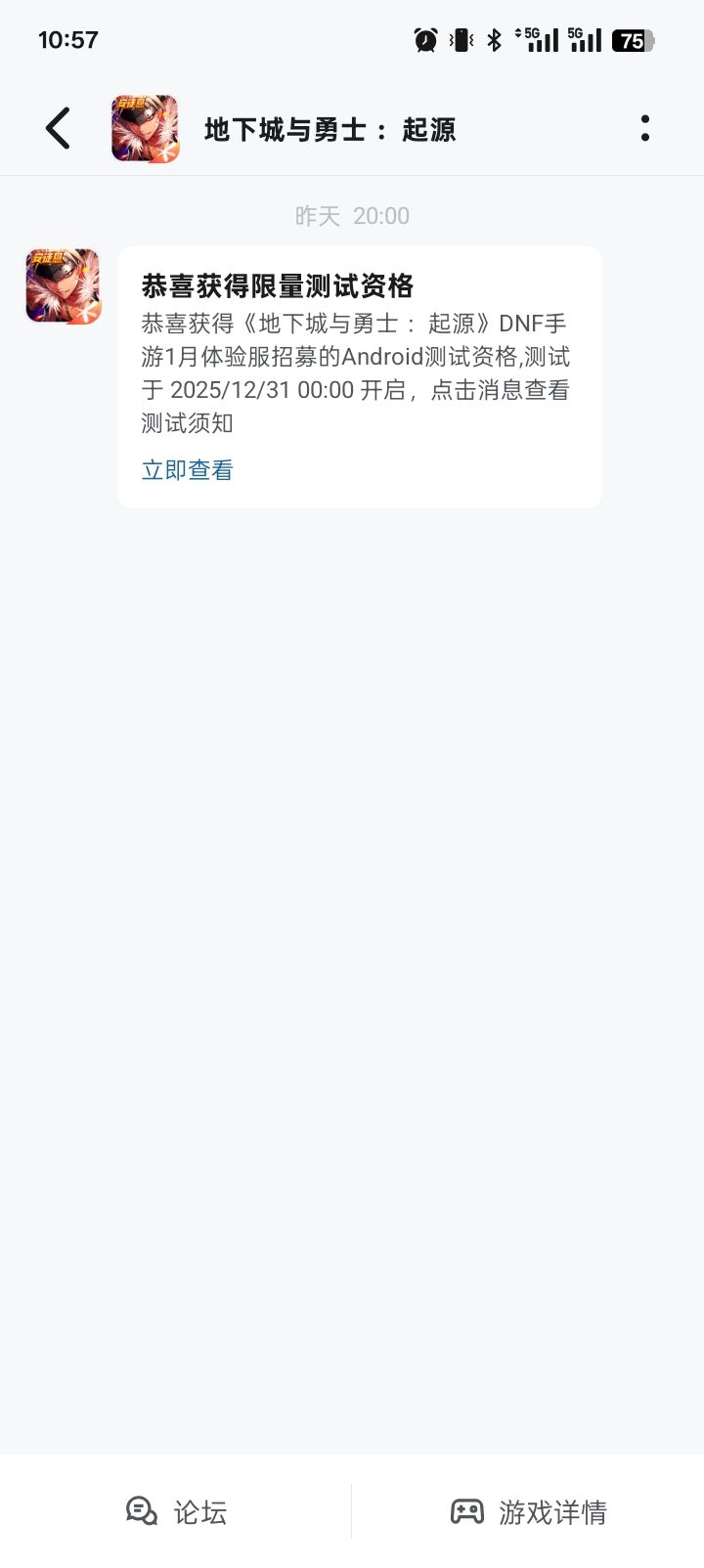This screenshot has height=1568, width=704.
Task: Tap the Bluetooth status bar icon
Action: [x=496, y=39]
